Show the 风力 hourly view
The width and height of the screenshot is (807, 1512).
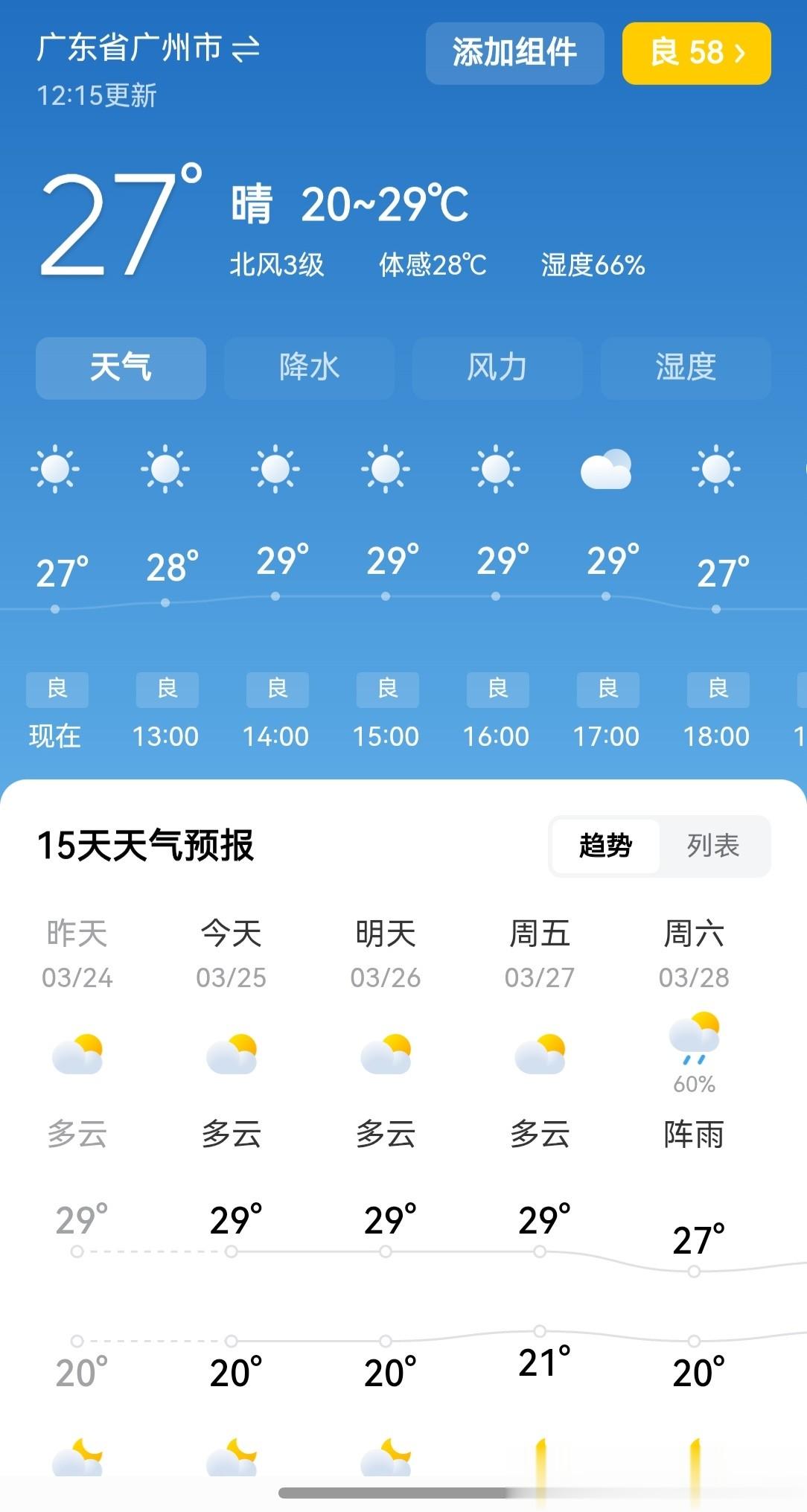tap(497, 368)
